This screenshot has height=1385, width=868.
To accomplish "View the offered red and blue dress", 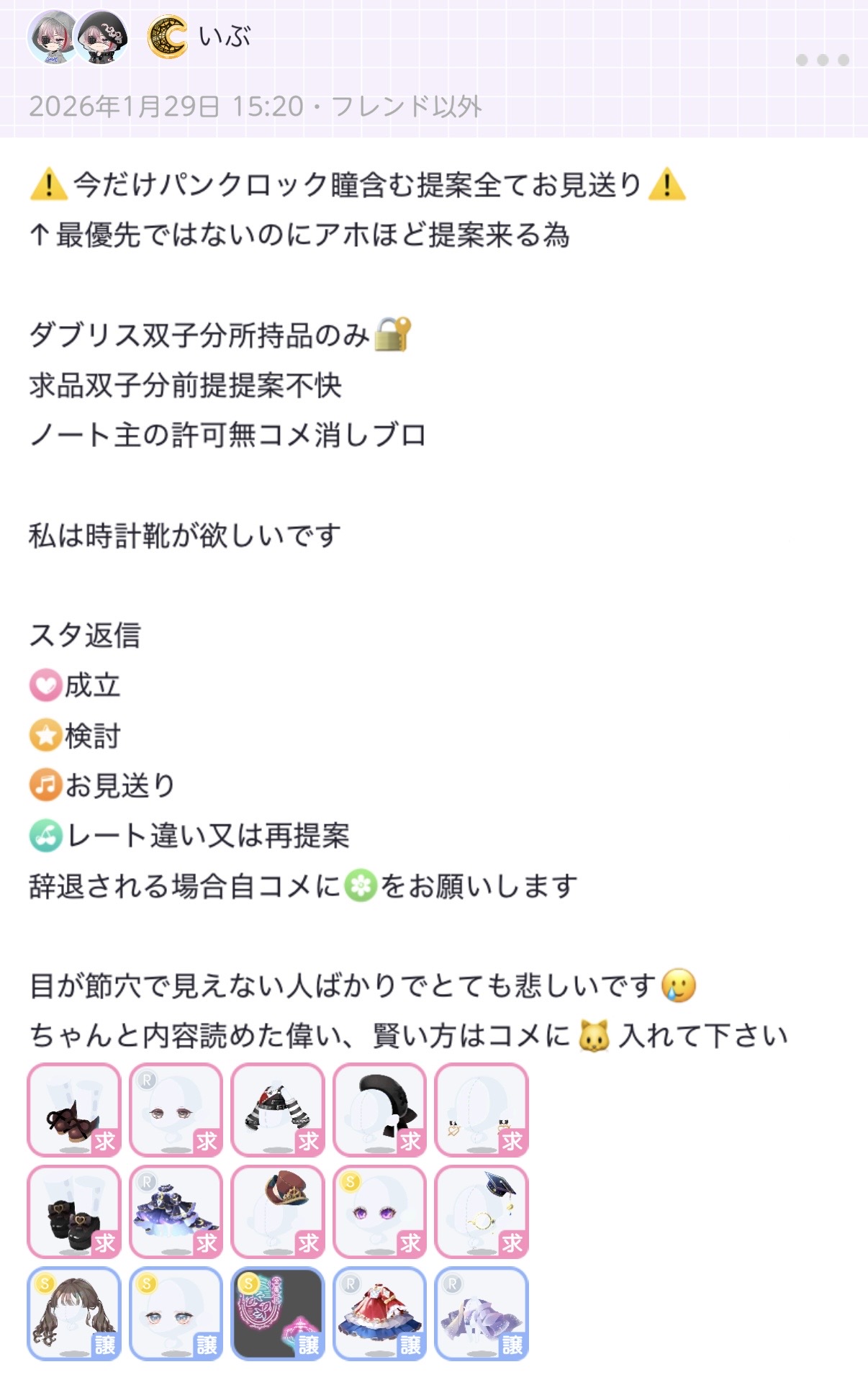I will [380, 1314].
